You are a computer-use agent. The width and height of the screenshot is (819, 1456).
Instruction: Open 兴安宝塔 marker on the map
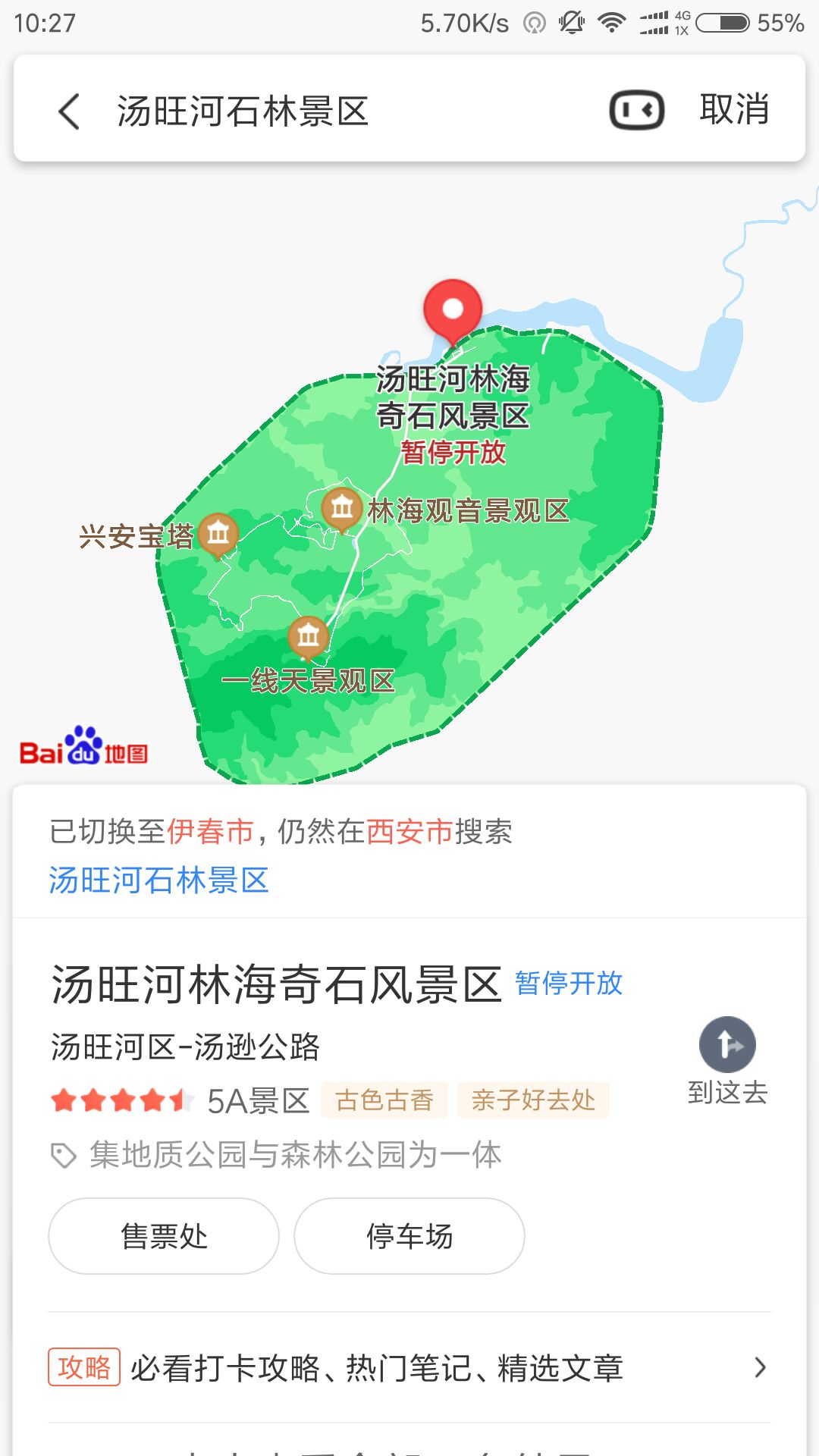(x=218, y=534)
